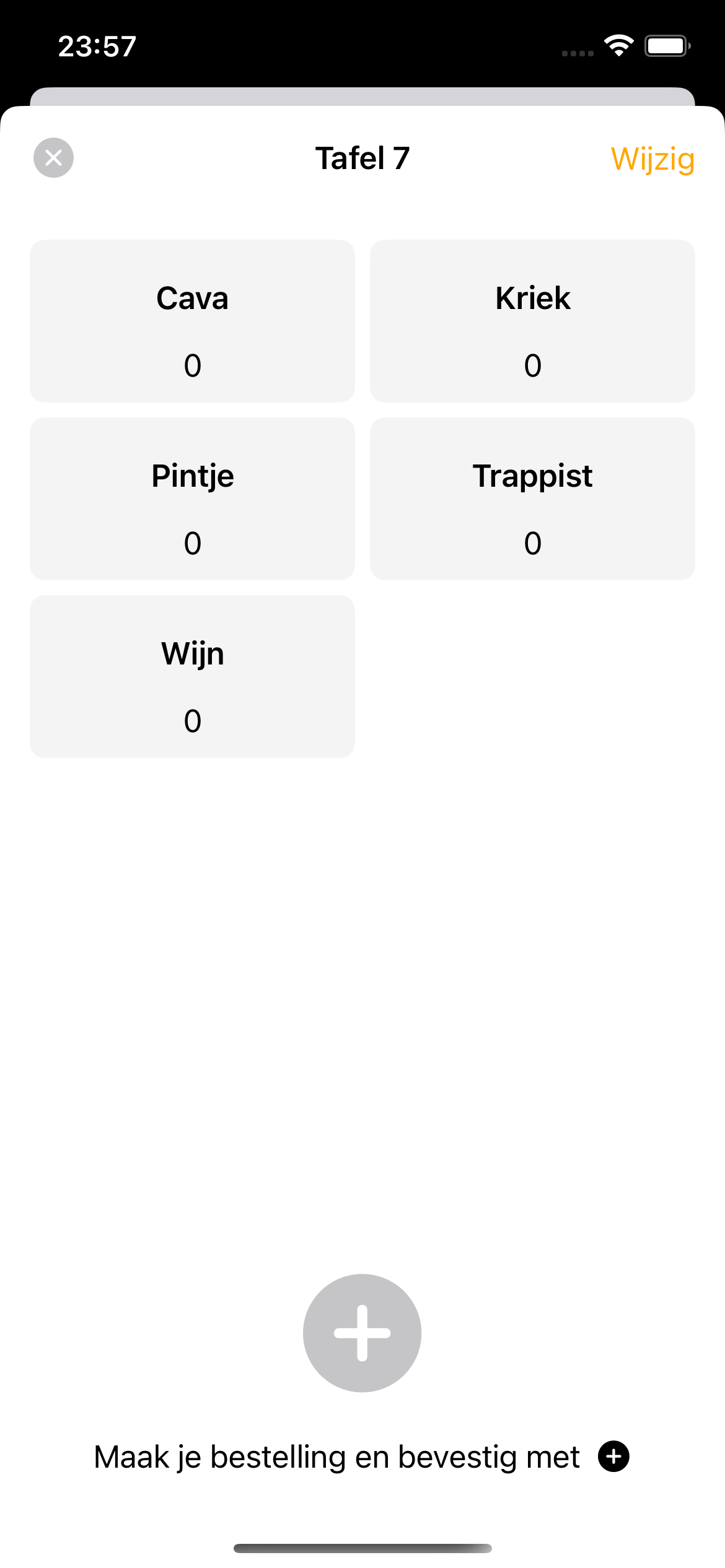Confirm order with the large plus button
Viewport: 725px width, 1568px height.
362,1333
